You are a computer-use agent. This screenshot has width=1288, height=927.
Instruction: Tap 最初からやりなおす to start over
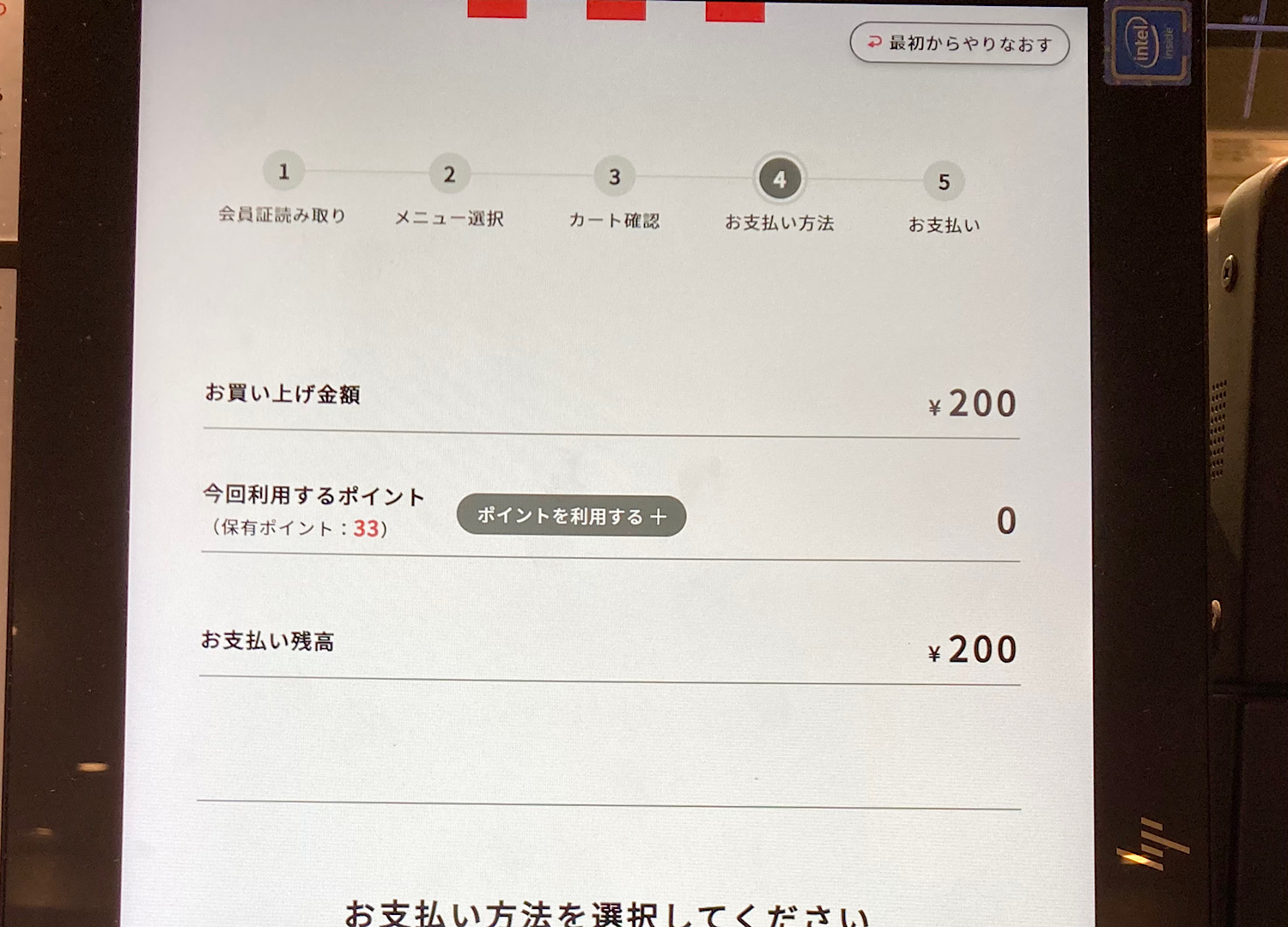[x=959, y=43]
